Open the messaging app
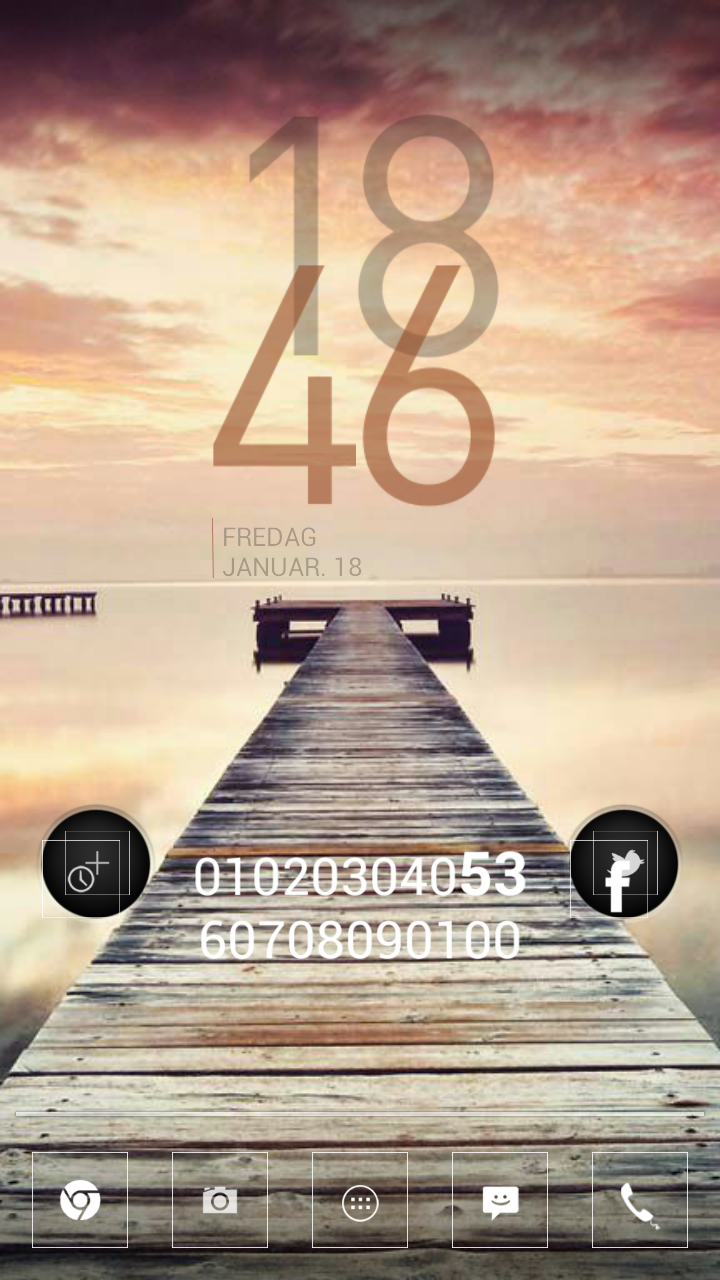The height and width of the screenshot is (1280, 720). click(x=500, y=1200)
